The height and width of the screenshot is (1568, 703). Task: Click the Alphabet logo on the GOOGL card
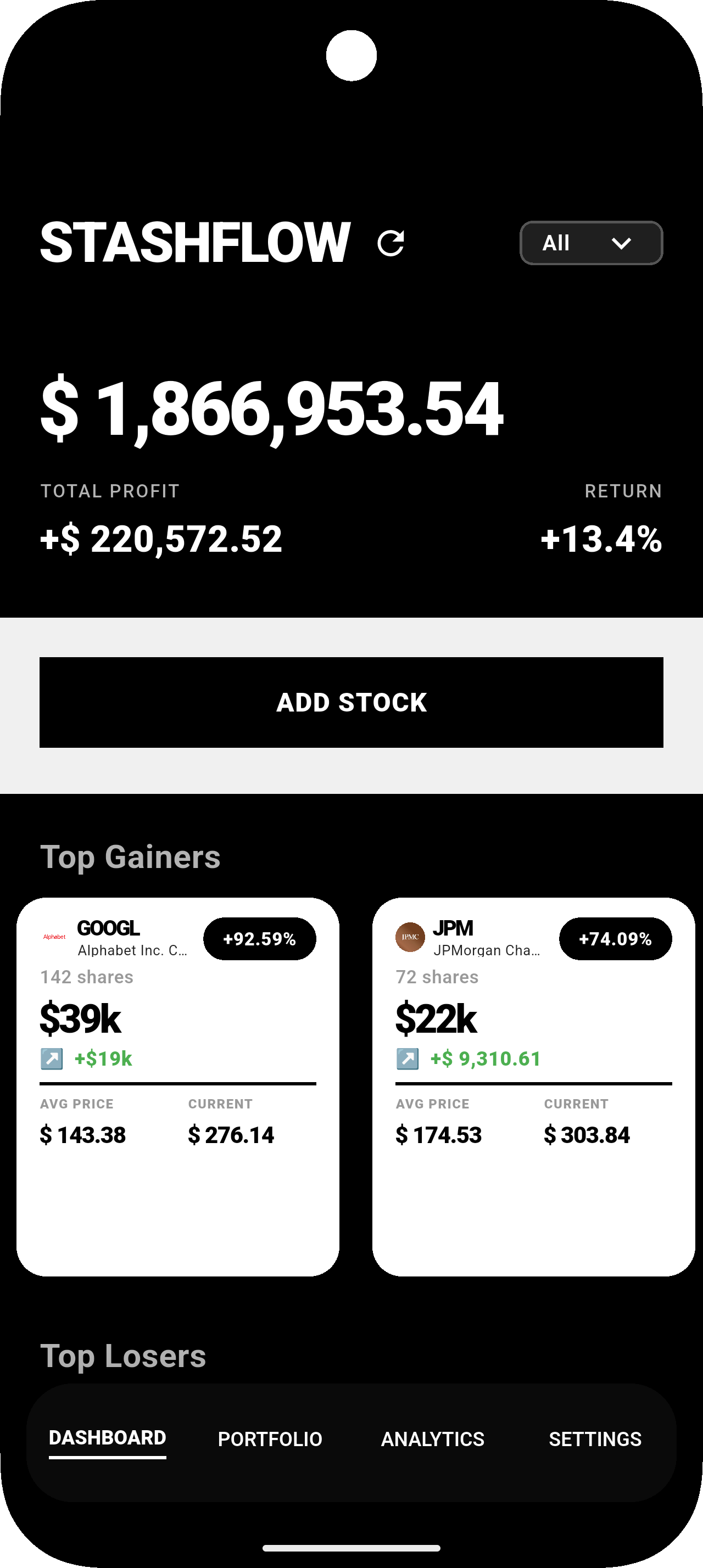[x=54, y=937]
